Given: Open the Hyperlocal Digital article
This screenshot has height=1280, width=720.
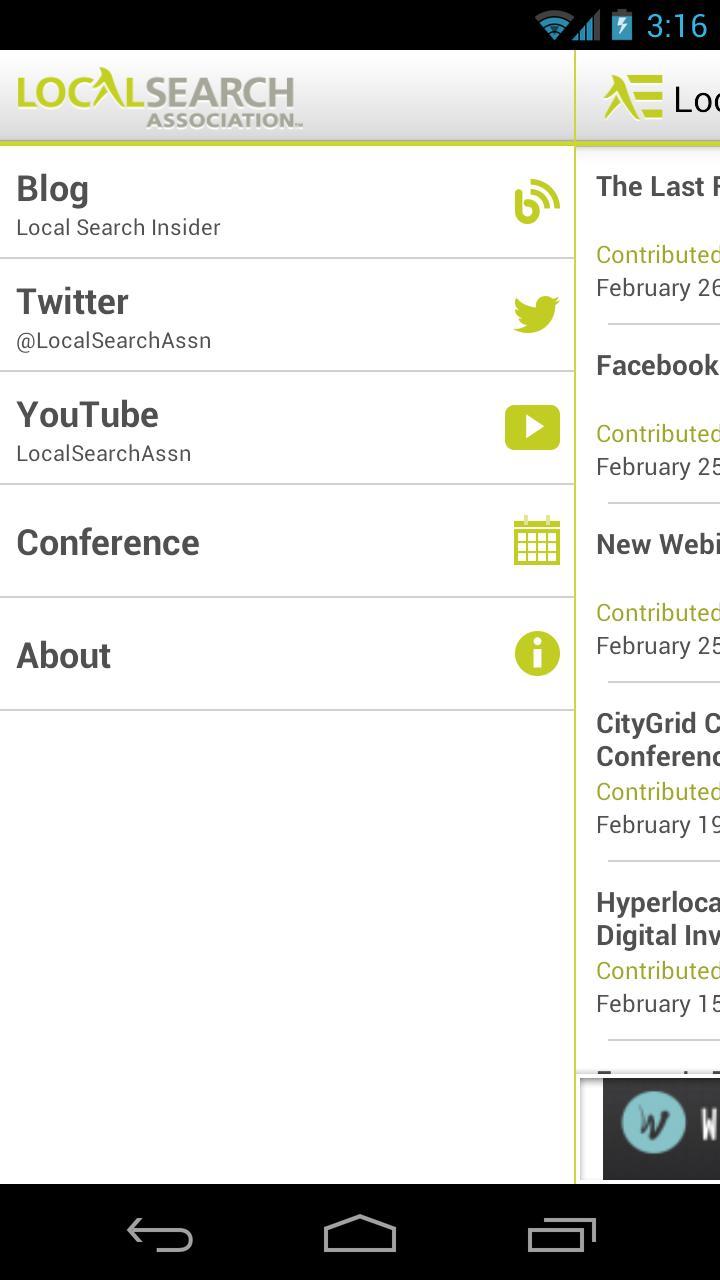Looking at the screenshot, I should click(x=656, y=950).
